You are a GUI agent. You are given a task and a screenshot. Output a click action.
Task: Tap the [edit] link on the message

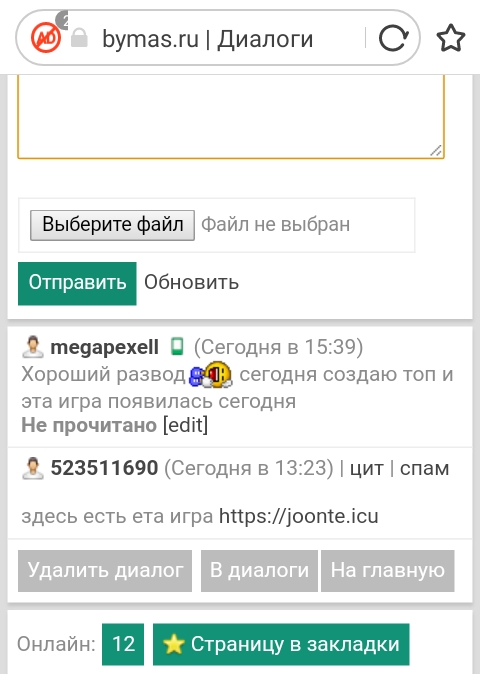pos(186,425)
